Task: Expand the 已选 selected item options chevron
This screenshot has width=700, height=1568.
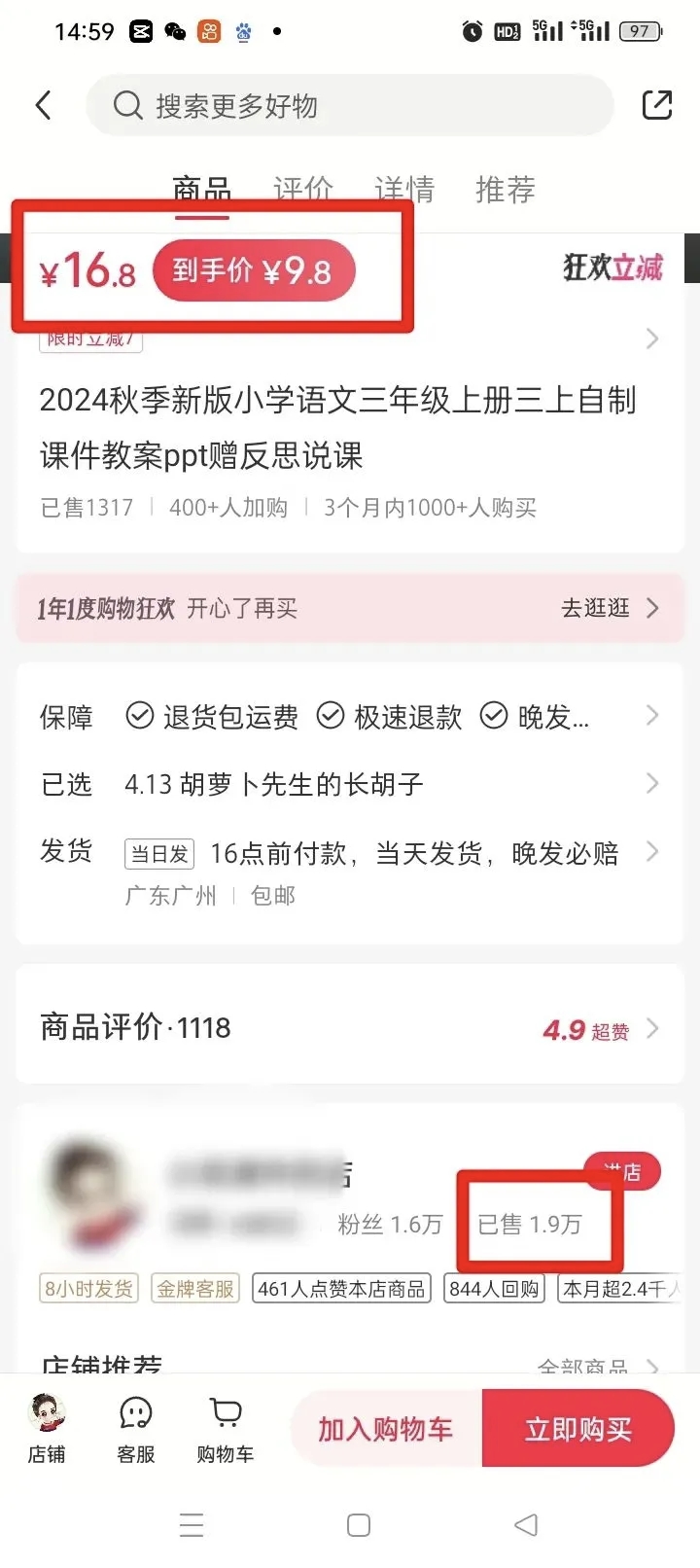Action: [652, 784]
